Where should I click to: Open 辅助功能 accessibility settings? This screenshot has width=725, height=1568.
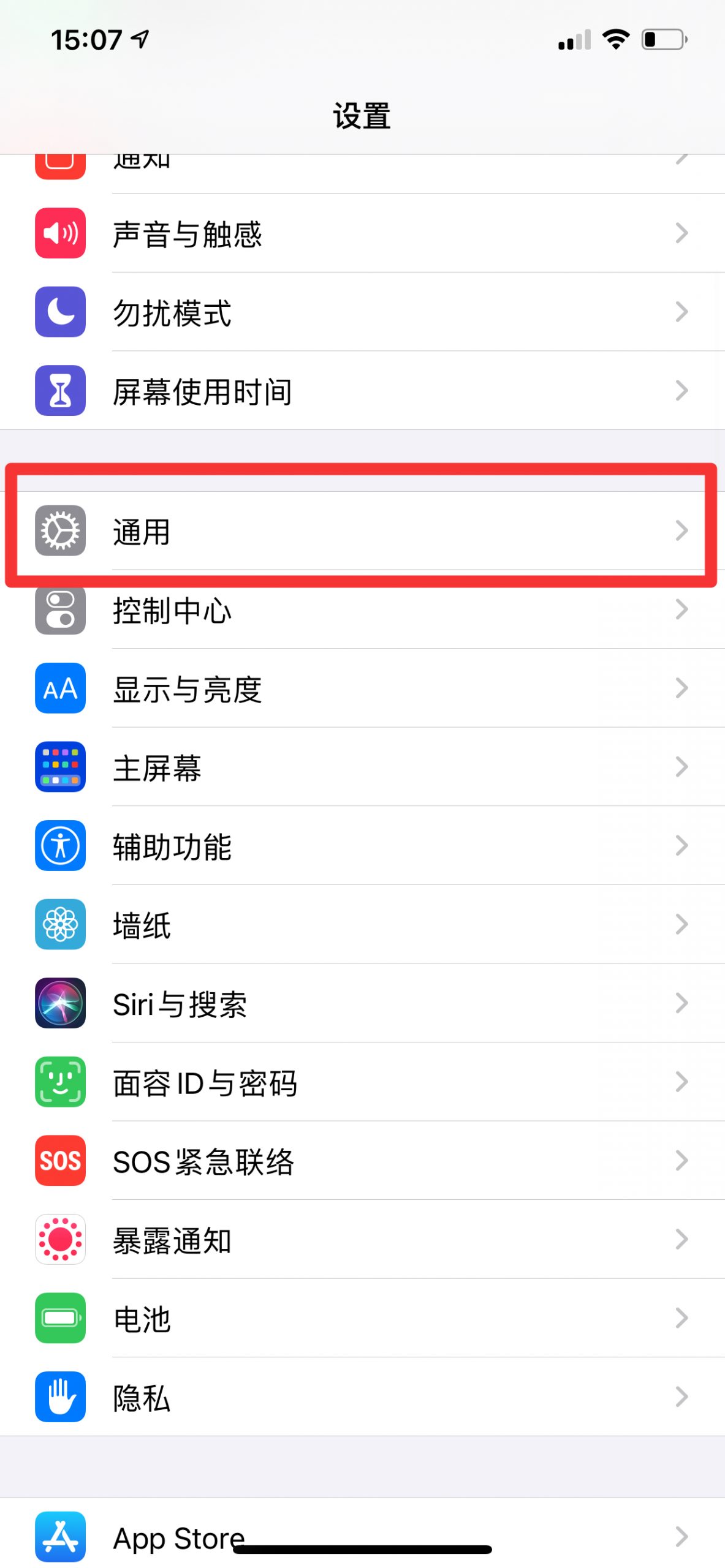[x=362, y=845]
